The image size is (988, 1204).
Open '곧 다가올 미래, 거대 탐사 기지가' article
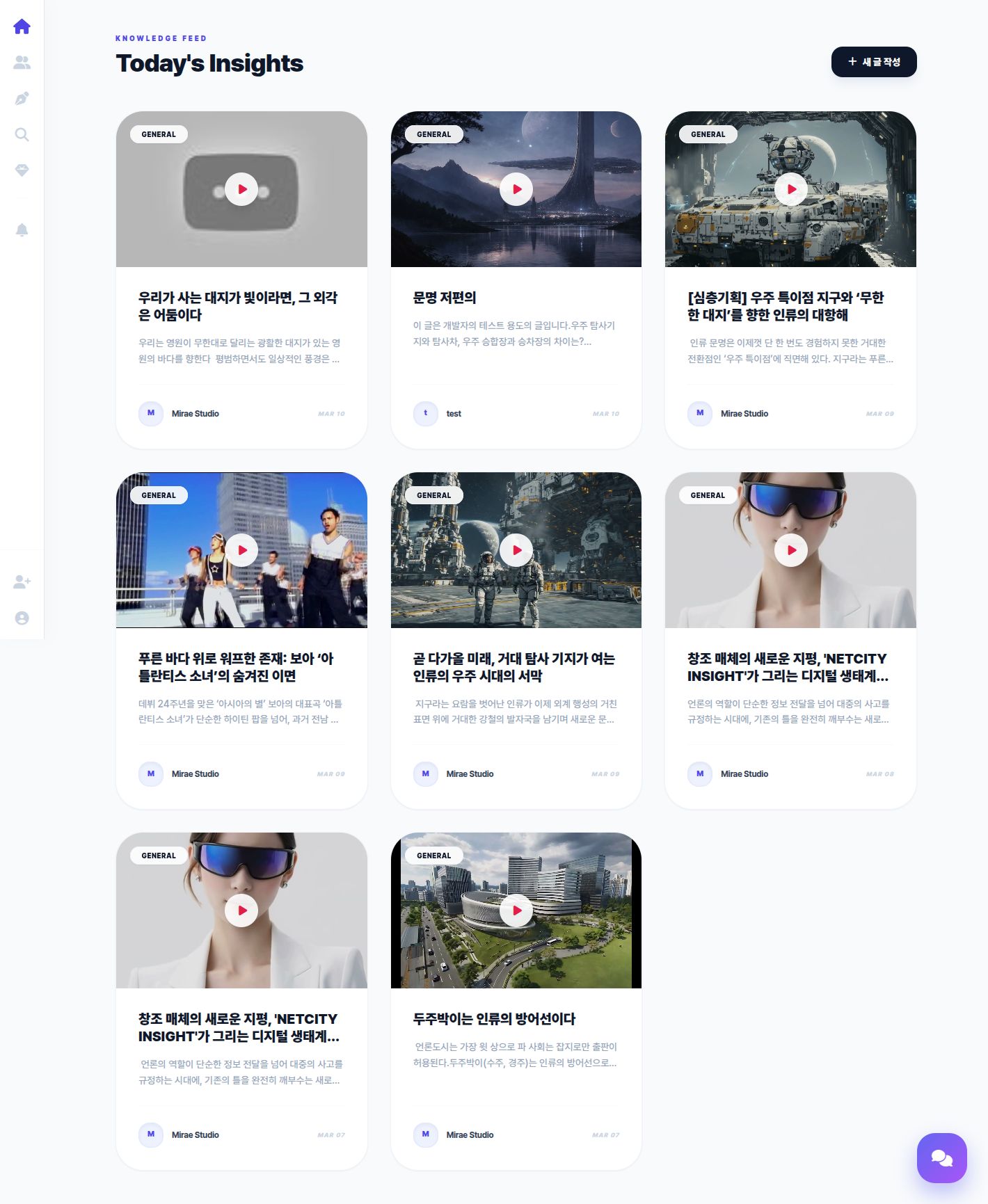click(513, 666)
